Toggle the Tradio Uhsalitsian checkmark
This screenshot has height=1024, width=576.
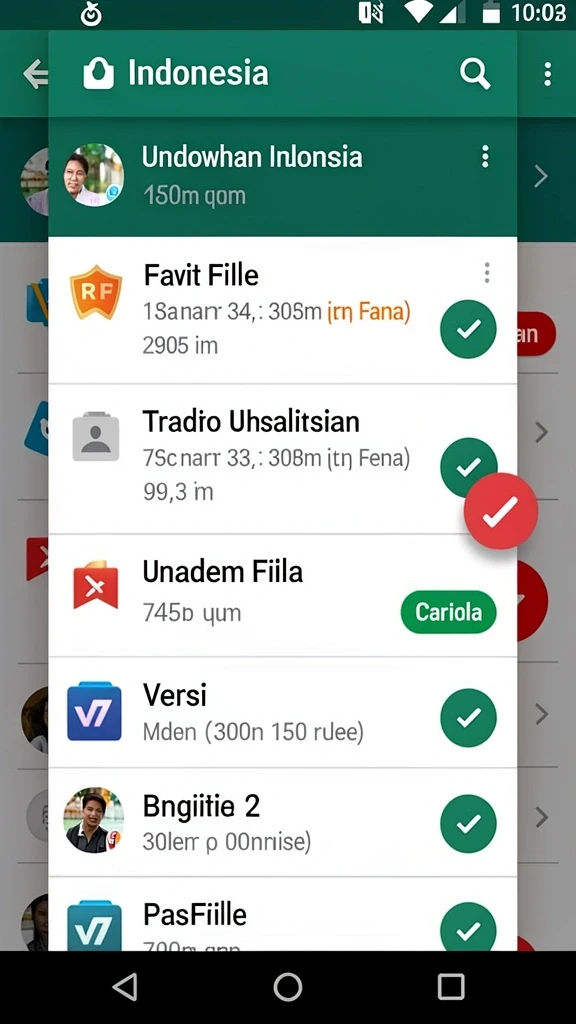467,466
